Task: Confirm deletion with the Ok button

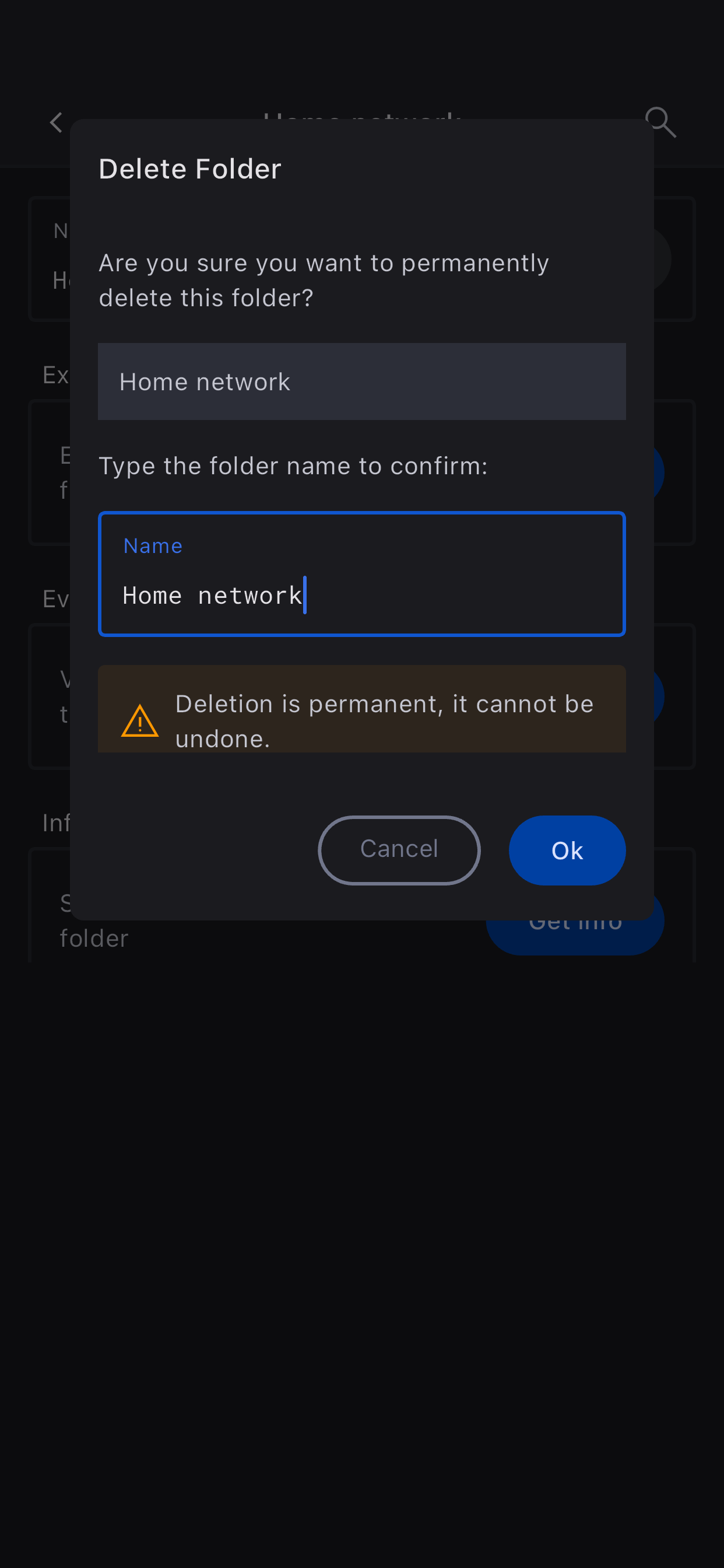Action: (x=567, y=850)
